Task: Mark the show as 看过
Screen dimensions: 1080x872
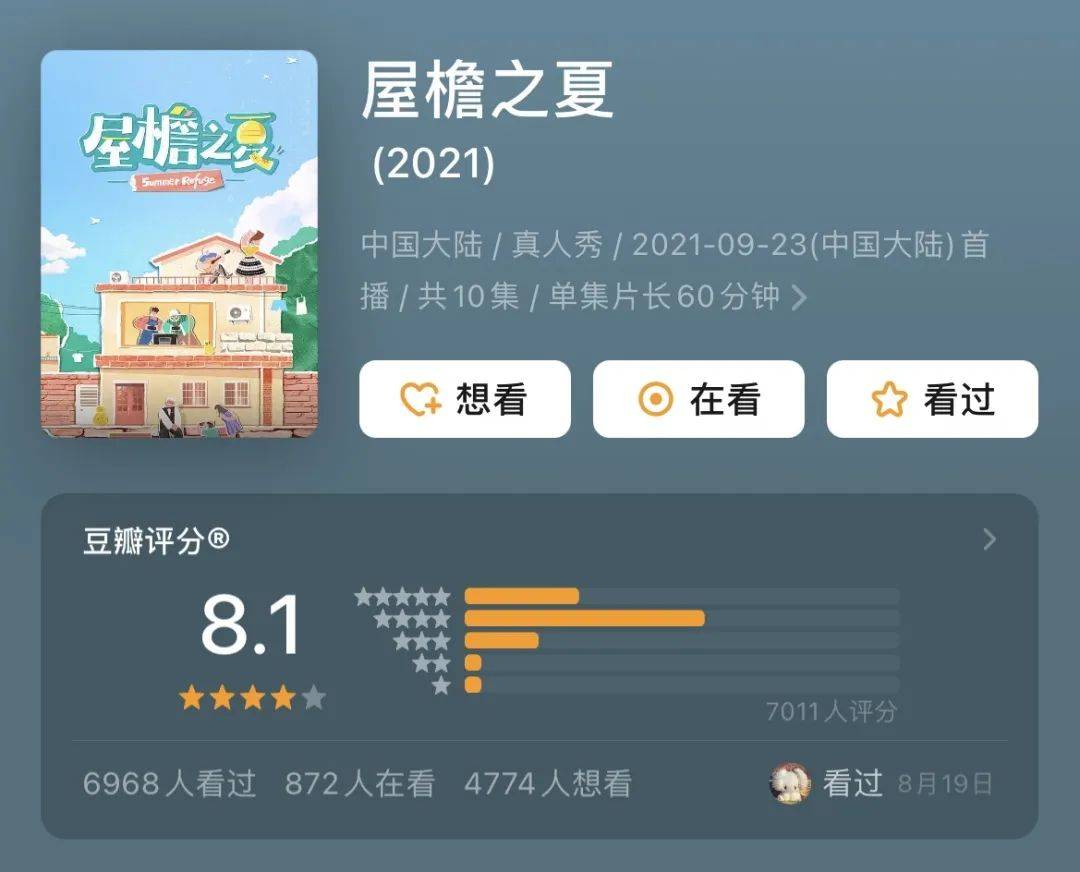Action: pos(932,399)
